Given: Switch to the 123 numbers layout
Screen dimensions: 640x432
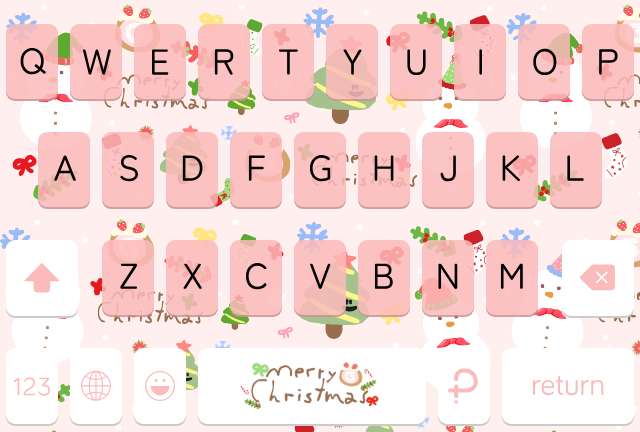Looking at the screenshot, I should click(x=32, y=385).
